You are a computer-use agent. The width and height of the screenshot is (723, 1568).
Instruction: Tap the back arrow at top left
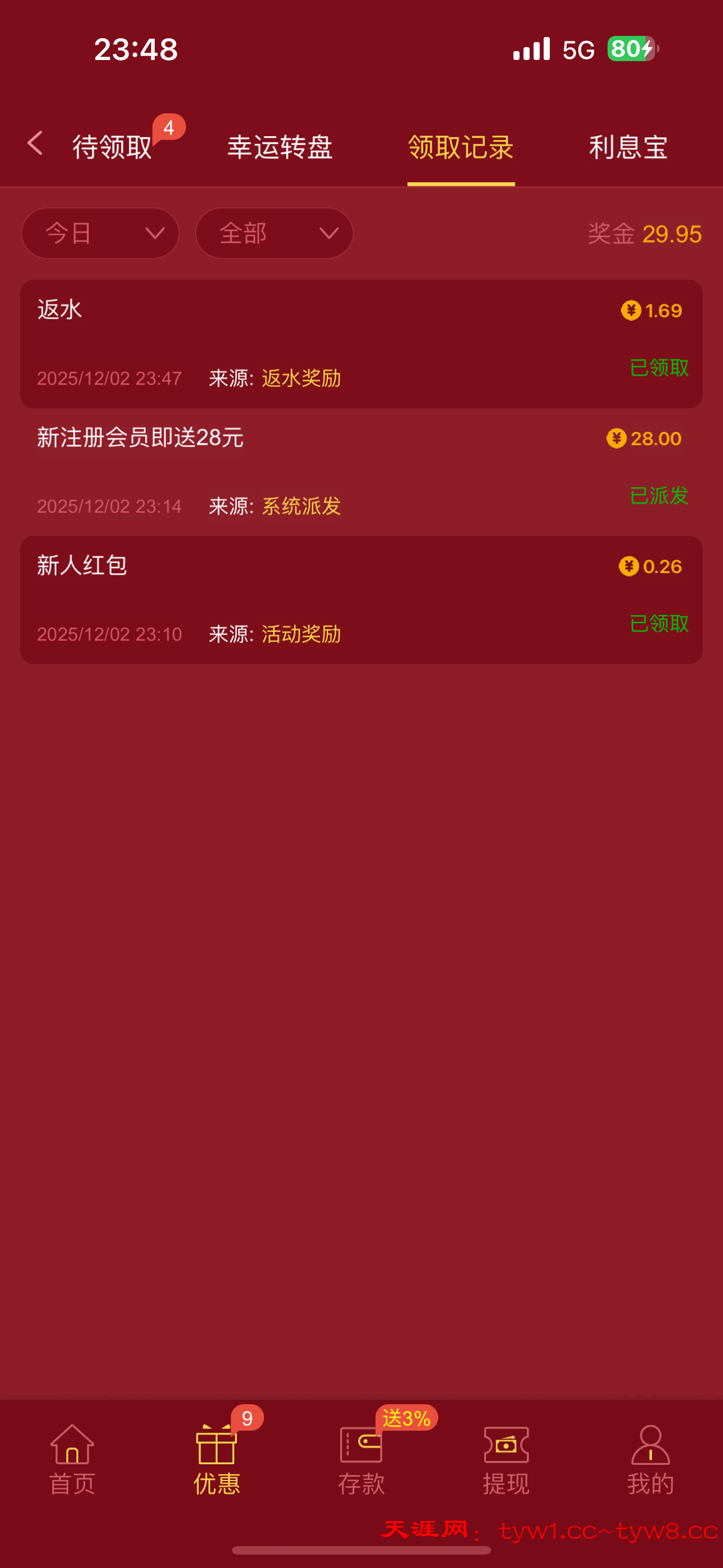[35, 144]
